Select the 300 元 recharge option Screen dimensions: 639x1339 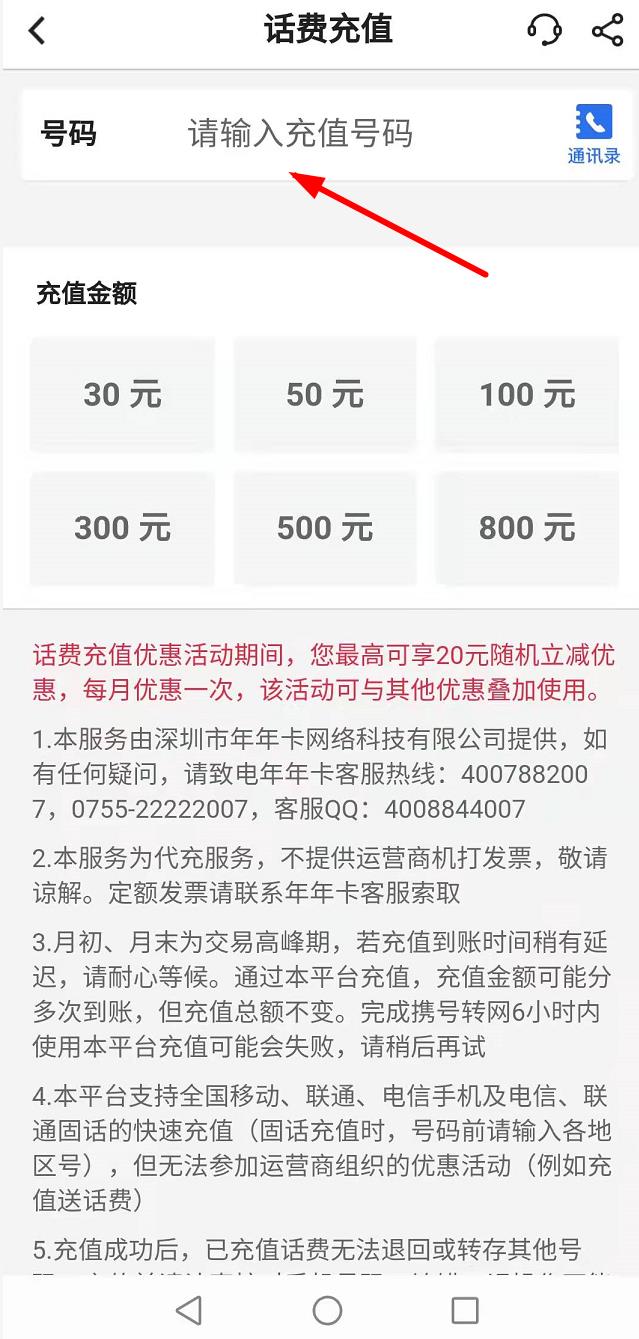coord(122,528)
